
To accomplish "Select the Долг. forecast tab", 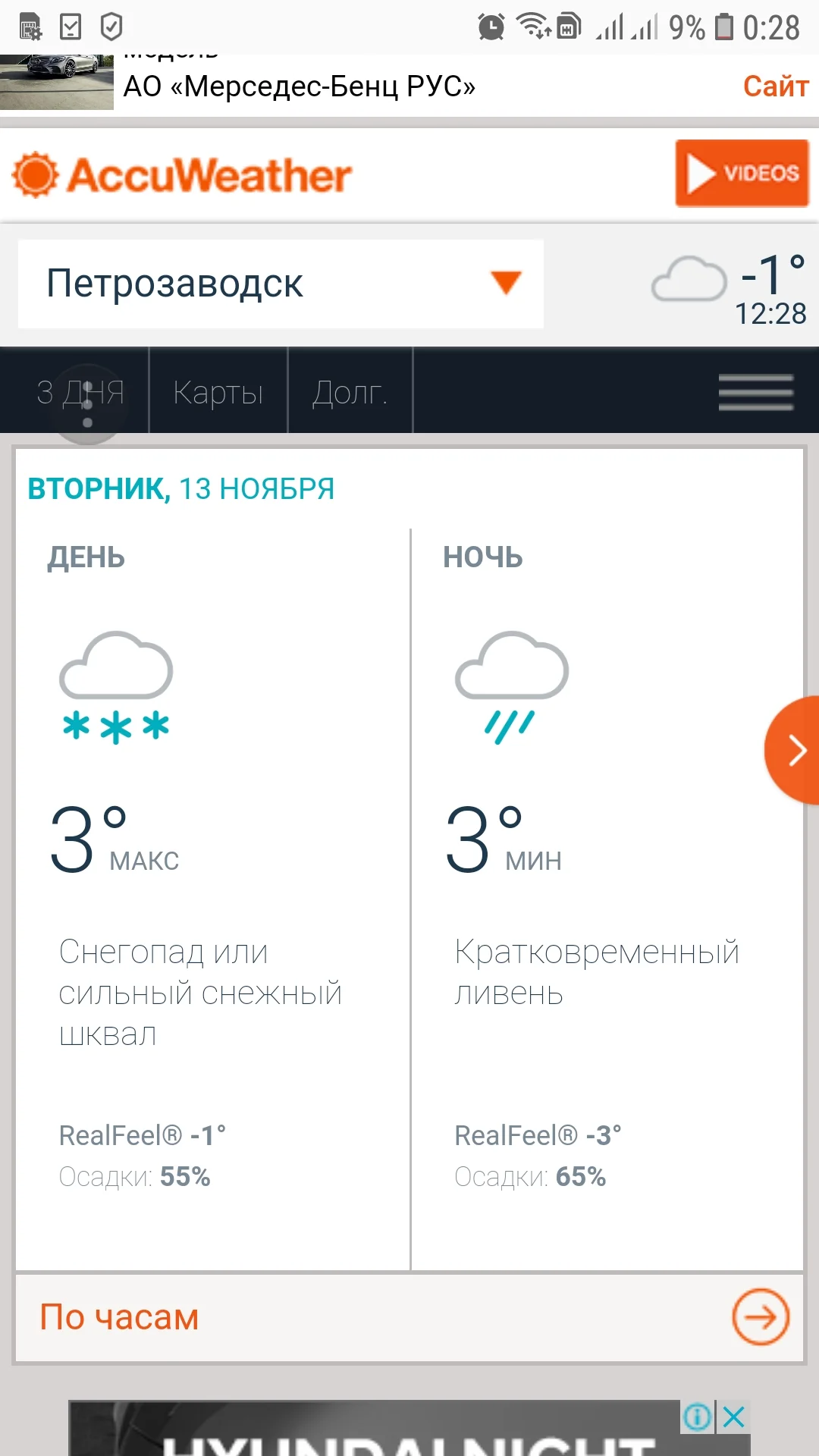I will (x=350, y=392).
